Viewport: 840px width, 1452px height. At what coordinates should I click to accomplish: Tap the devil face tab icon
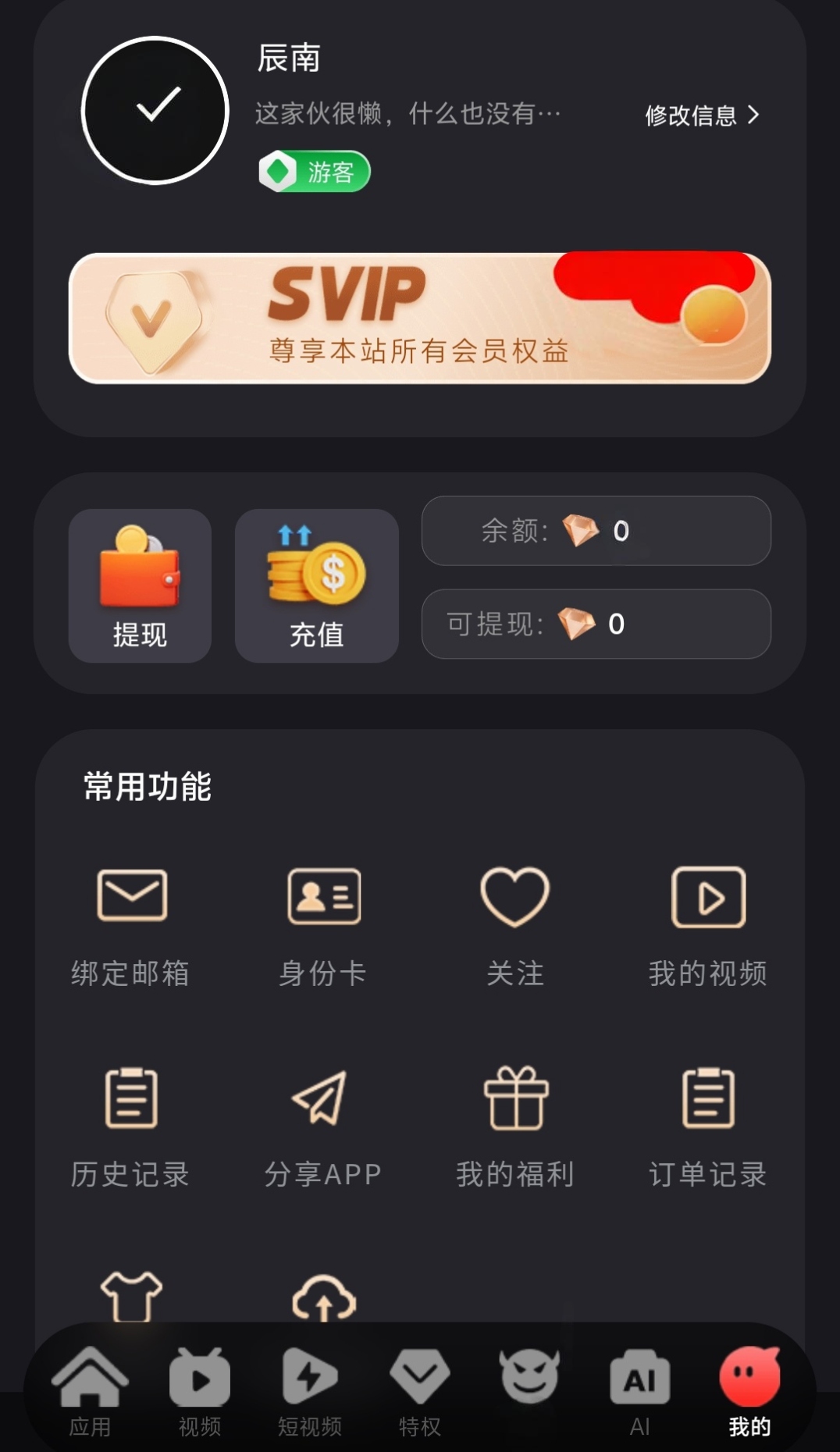(x=530, y=1377)
